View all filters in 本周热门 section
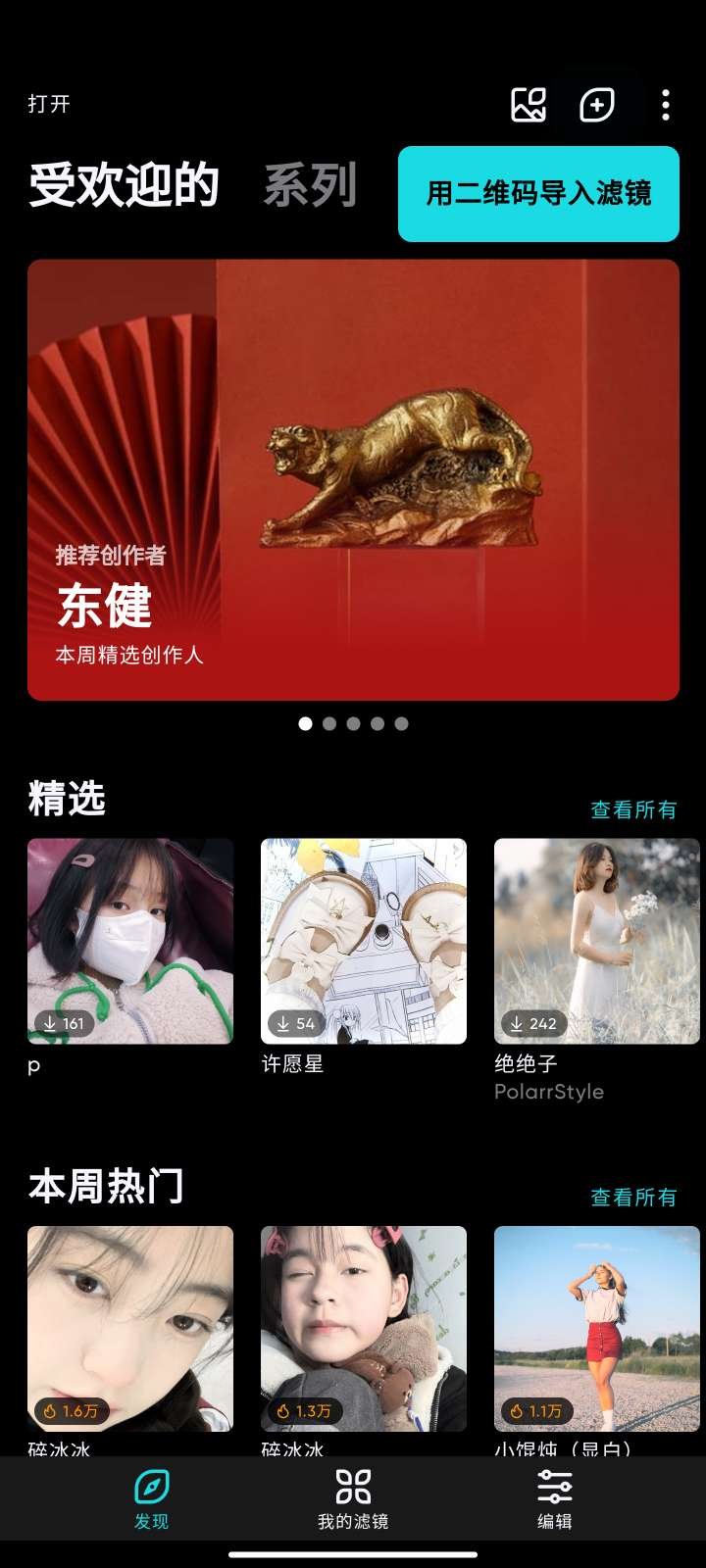706x1568 pixels. 633,1197
